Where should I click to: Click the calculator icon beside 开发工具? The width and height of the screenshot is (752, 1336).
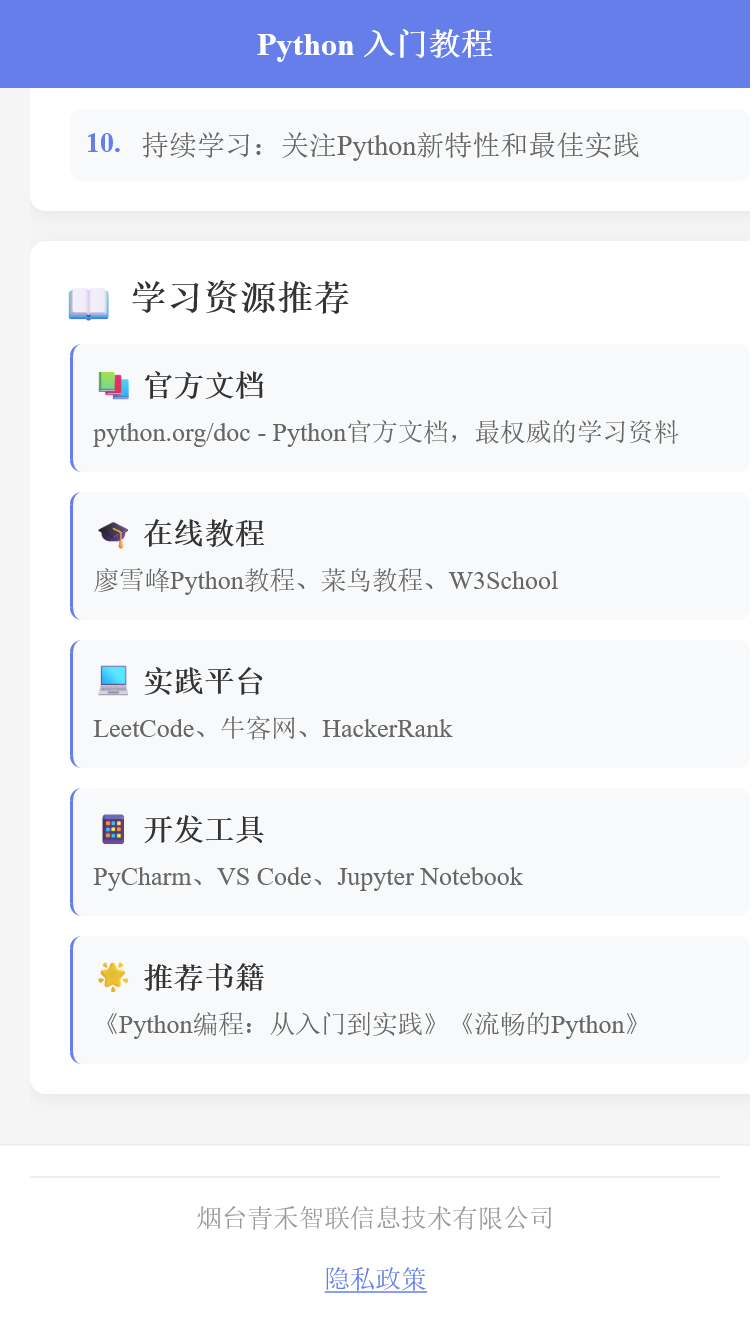tap(112, 829)
